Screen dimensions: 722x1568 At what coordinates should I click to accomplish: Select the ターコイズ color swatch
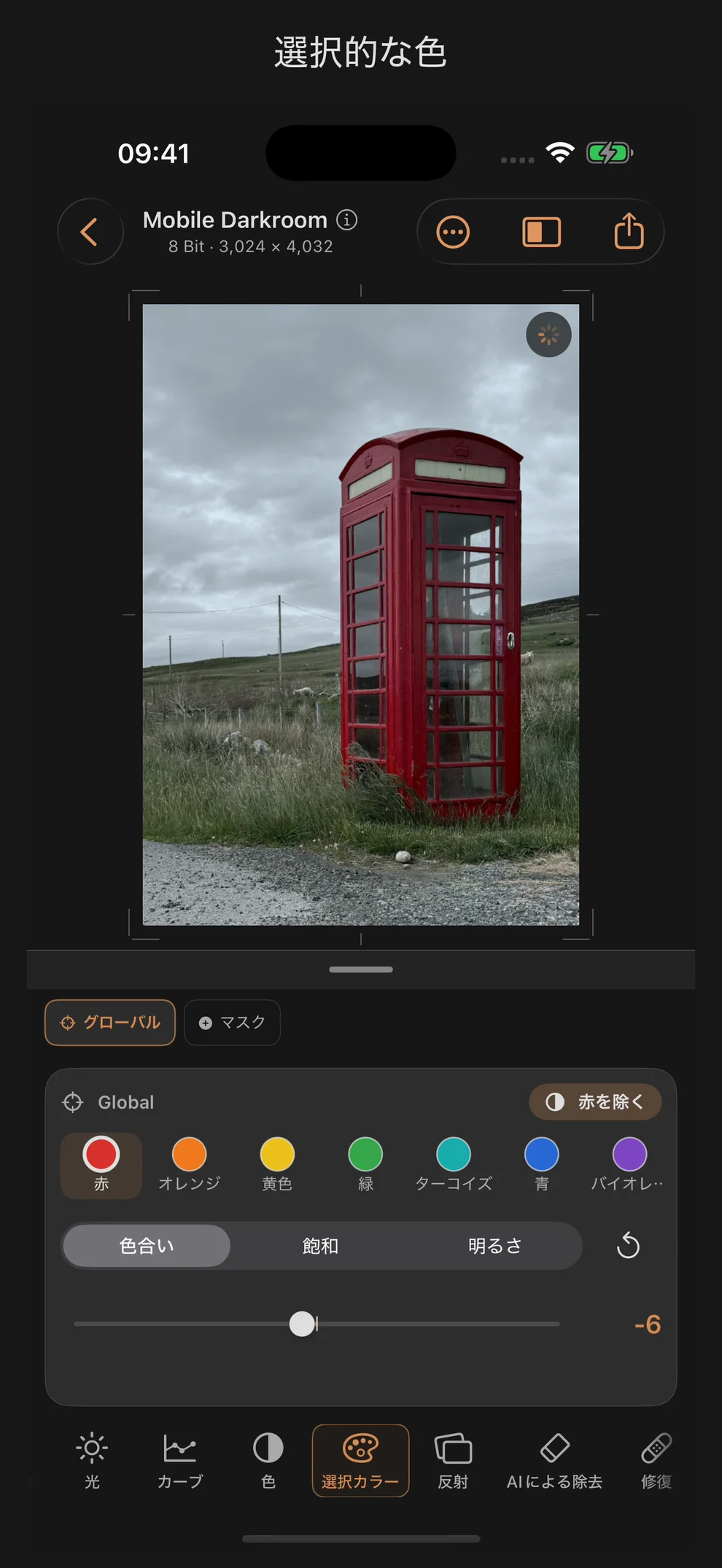pyautogui.click(x=454, y=1165)
